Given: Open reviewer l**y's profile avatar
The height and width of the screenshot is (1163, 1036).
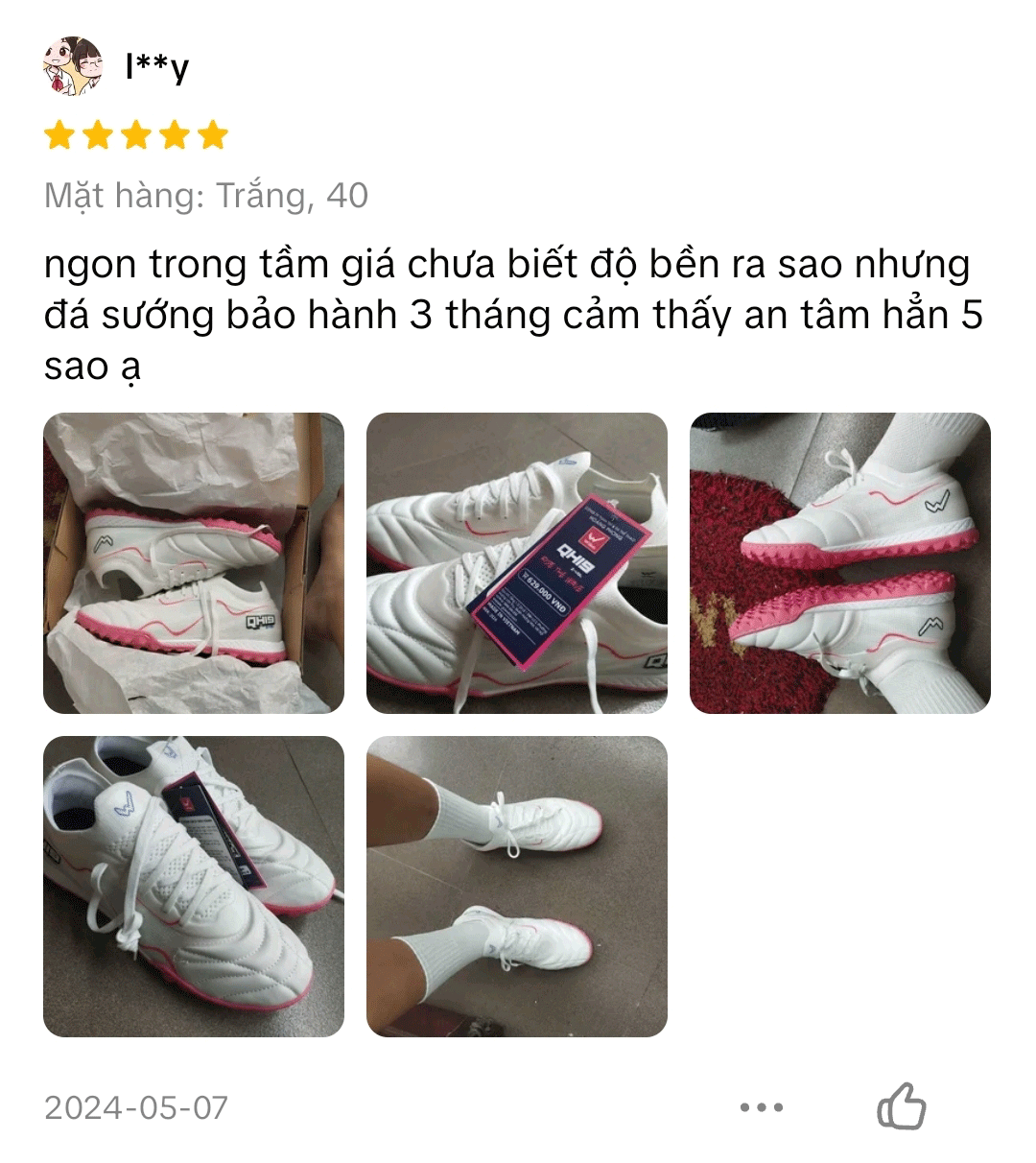Looking at the screenshot, I should click(x=73, y=66).
